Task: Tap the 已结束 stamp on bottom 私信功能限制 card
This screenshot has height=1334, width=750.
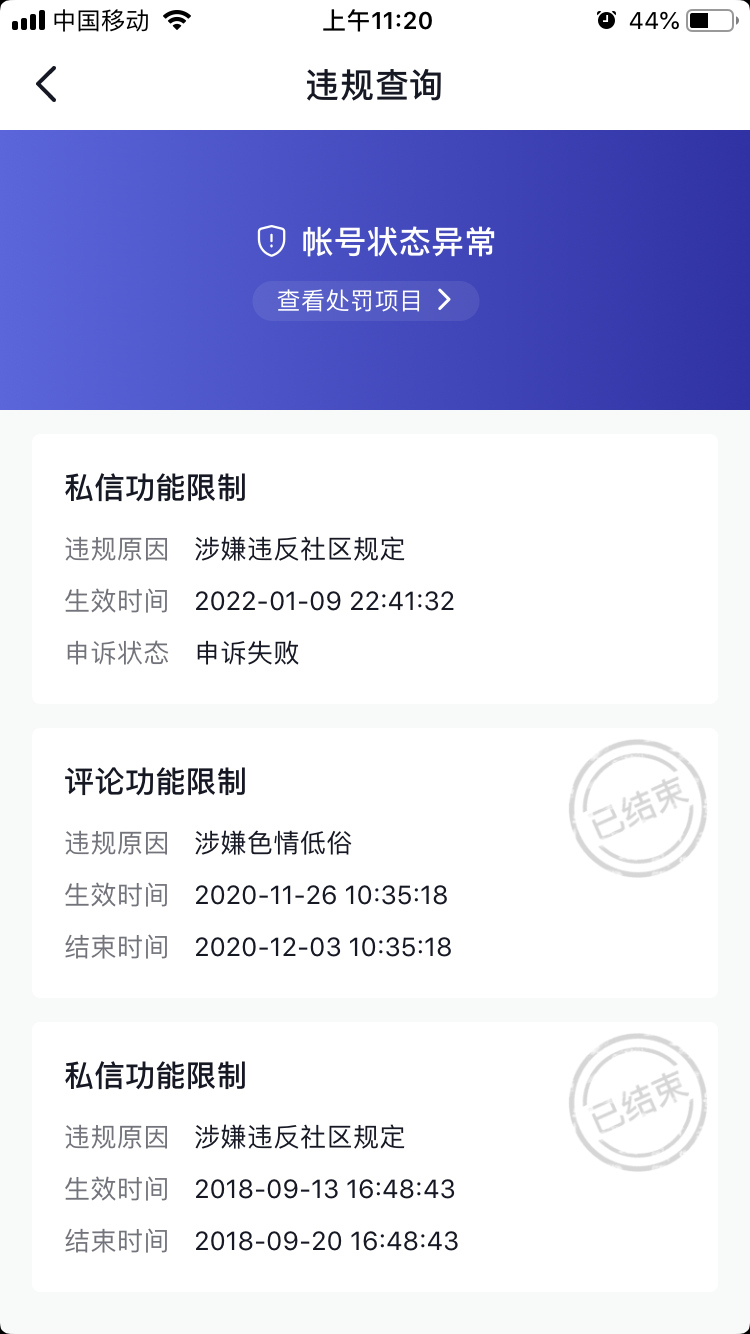Action: coord(637,1101)
